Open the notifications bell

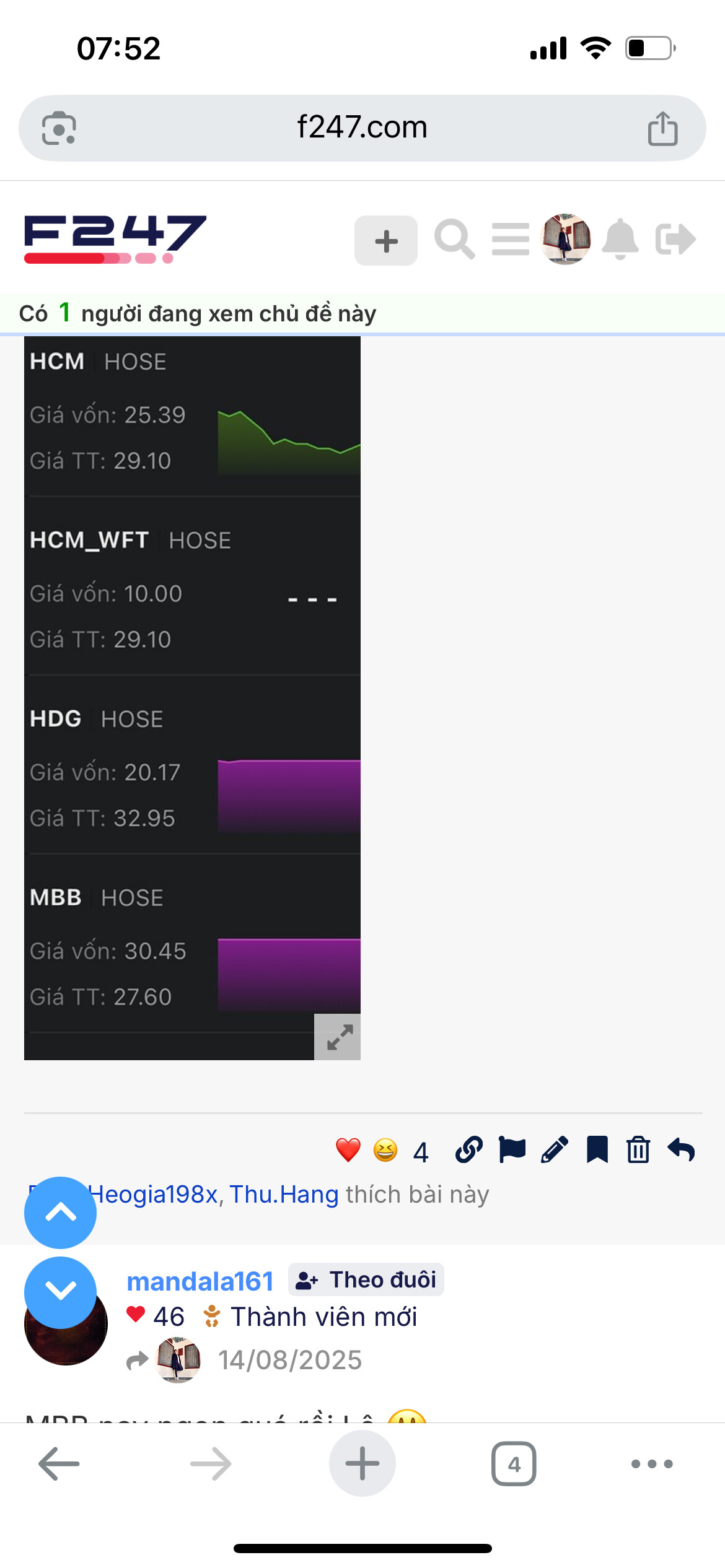pyautogui.click(x=620, y=240)
